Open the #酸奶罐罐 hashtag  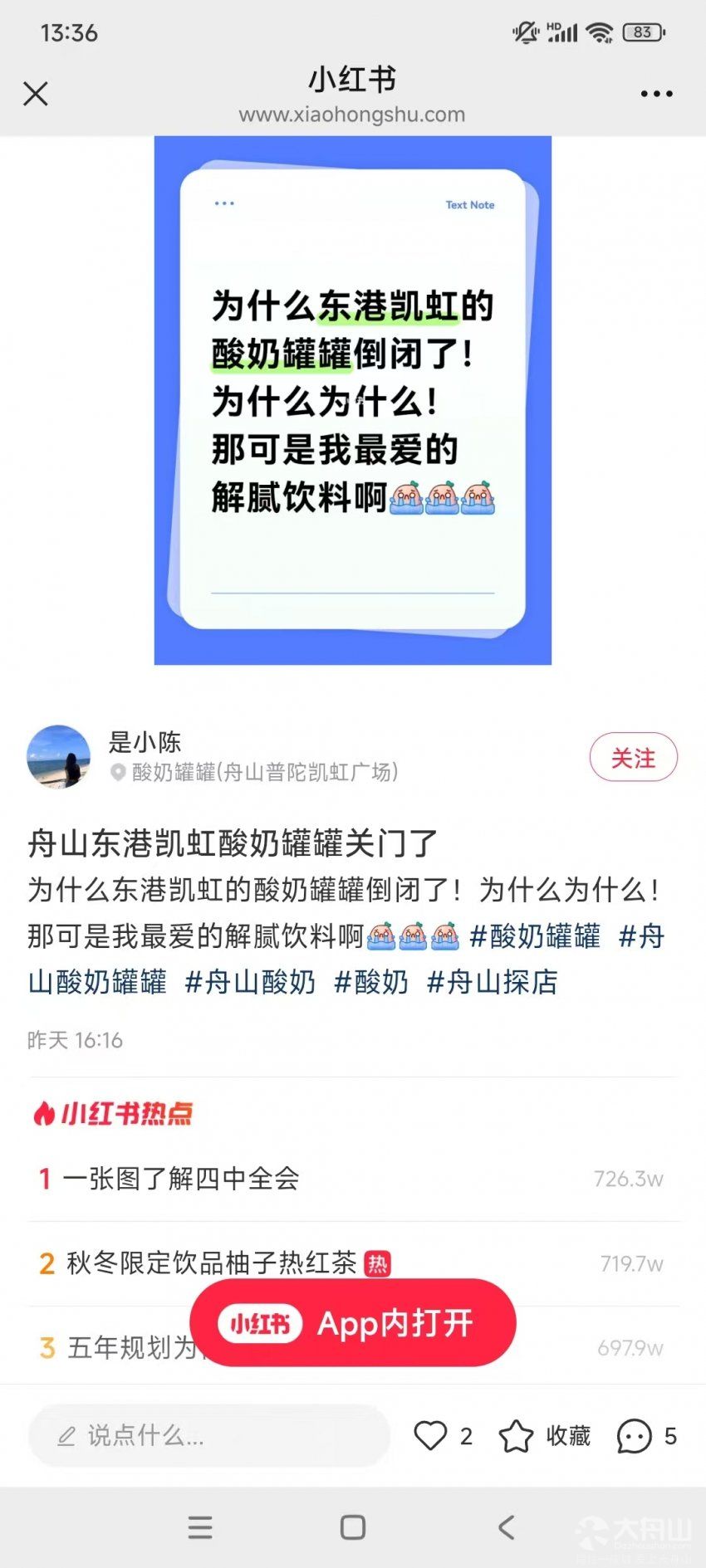pos(535,936)
